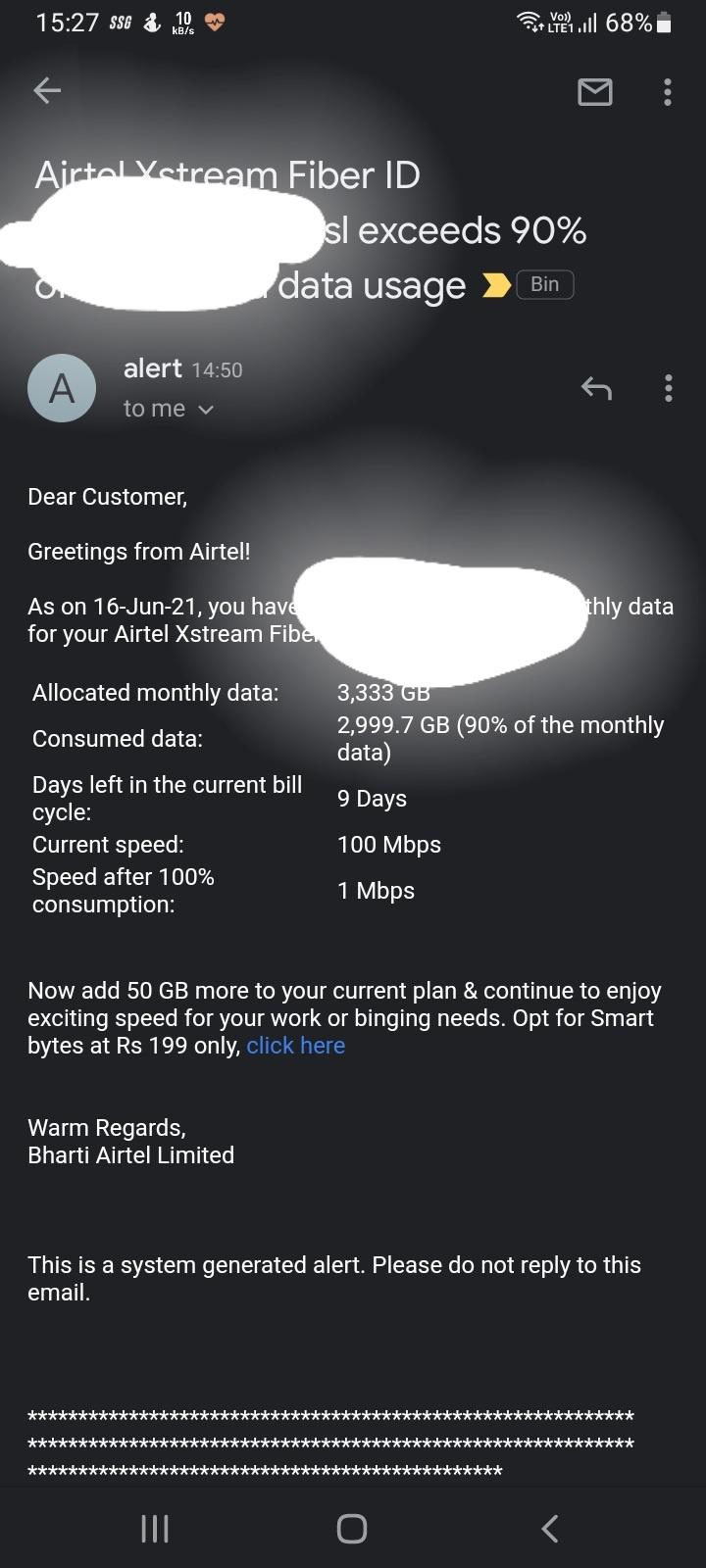Image resolution: width=706 pixels, height=1568 pixels.
Task: Mark this email as unread
Action: [x=594, y=92]
